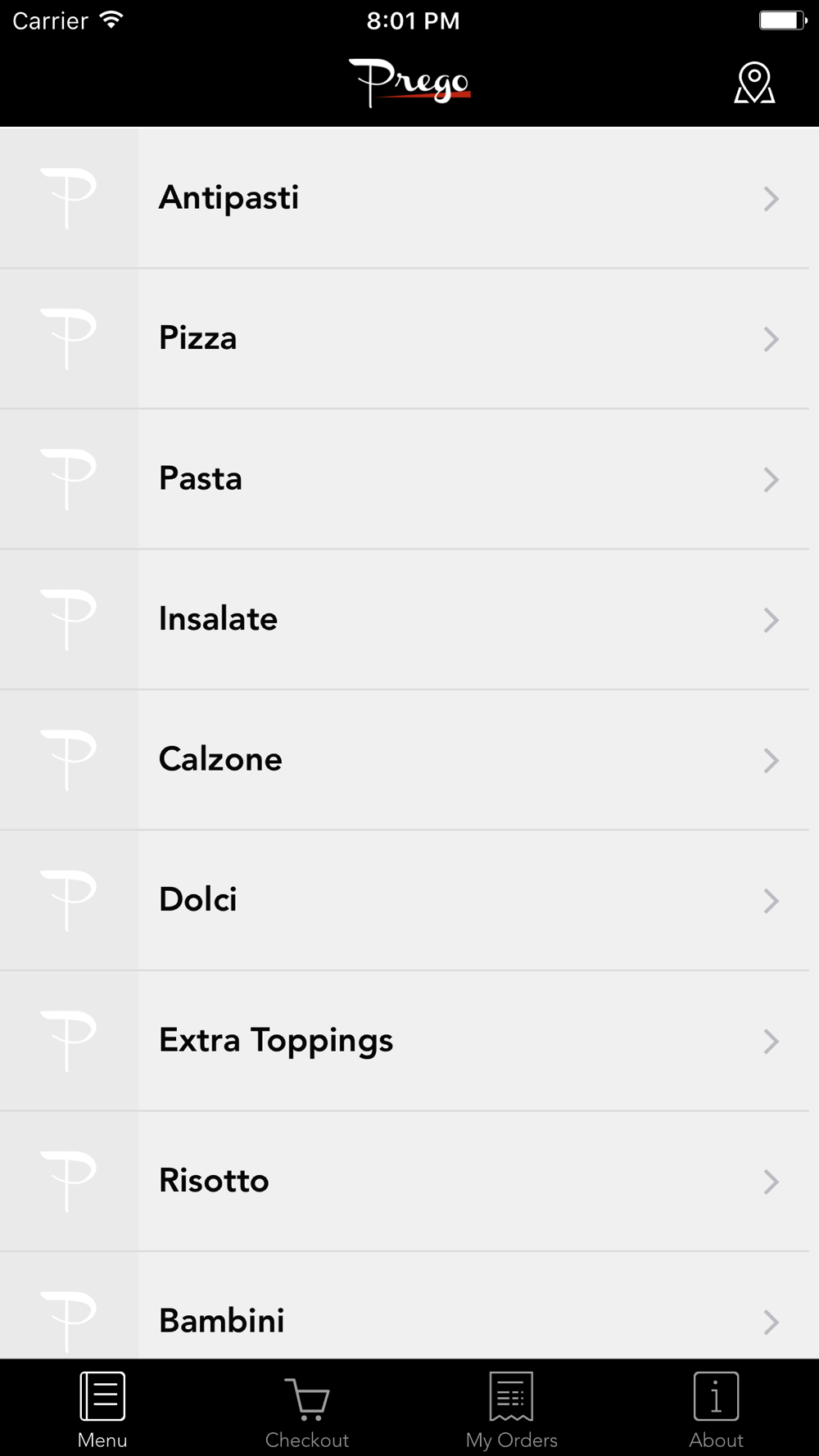View the Insalate category
The height and width of the screenshot is (1456, 819).
409,620
